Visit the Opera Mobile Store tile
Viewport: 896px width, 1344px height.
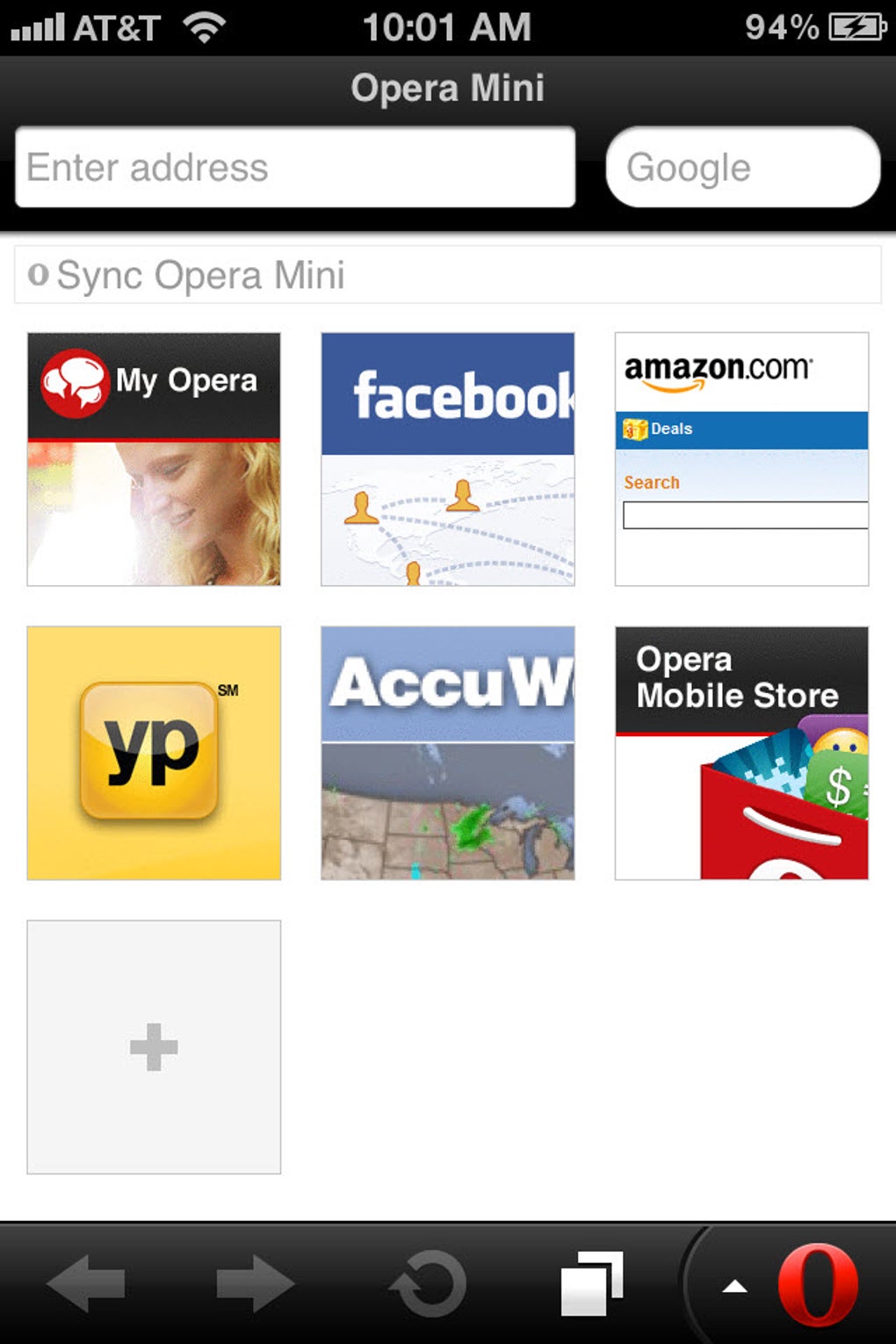click(742, 753)
